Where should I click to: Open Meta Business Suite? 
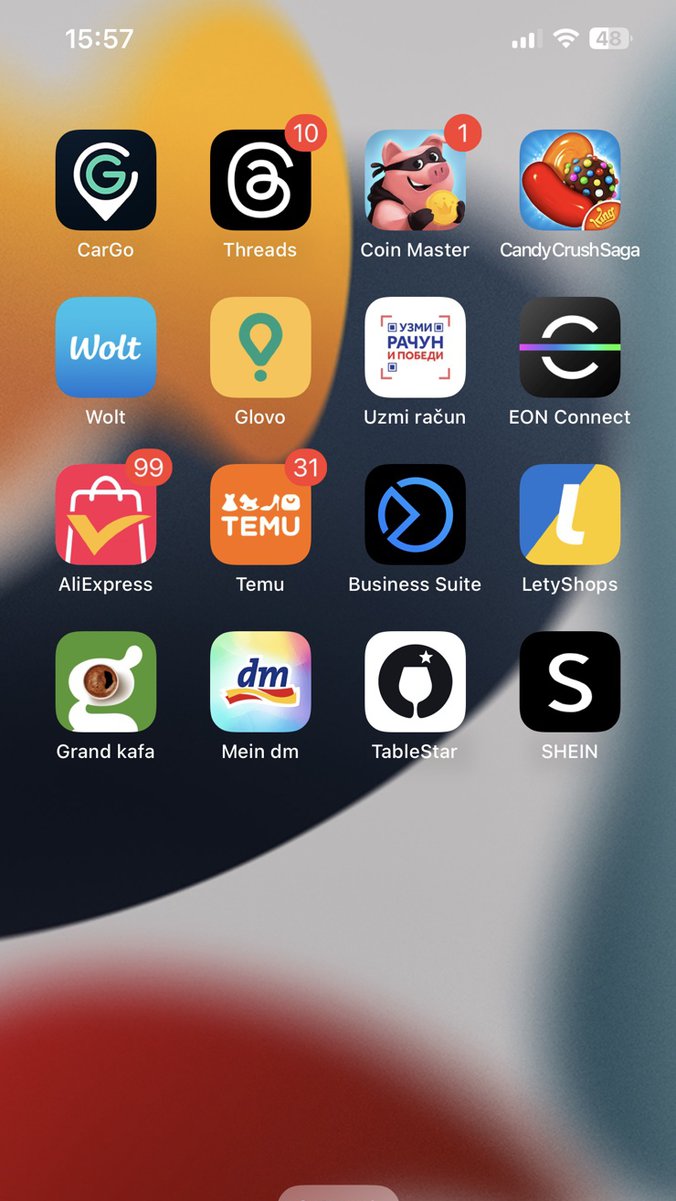(x=415, y=514)
